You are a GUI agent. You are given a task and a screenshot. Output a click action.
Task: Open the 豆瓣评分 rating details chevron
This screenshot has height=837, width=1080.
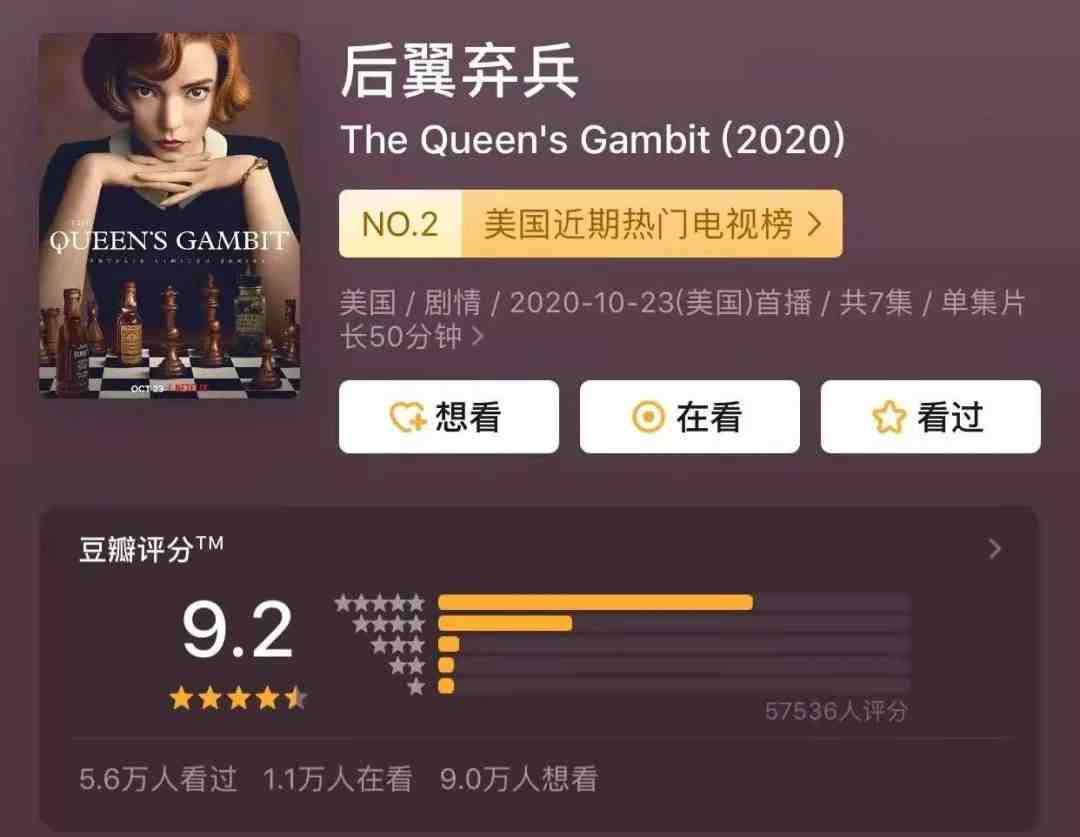coord(994,548)
